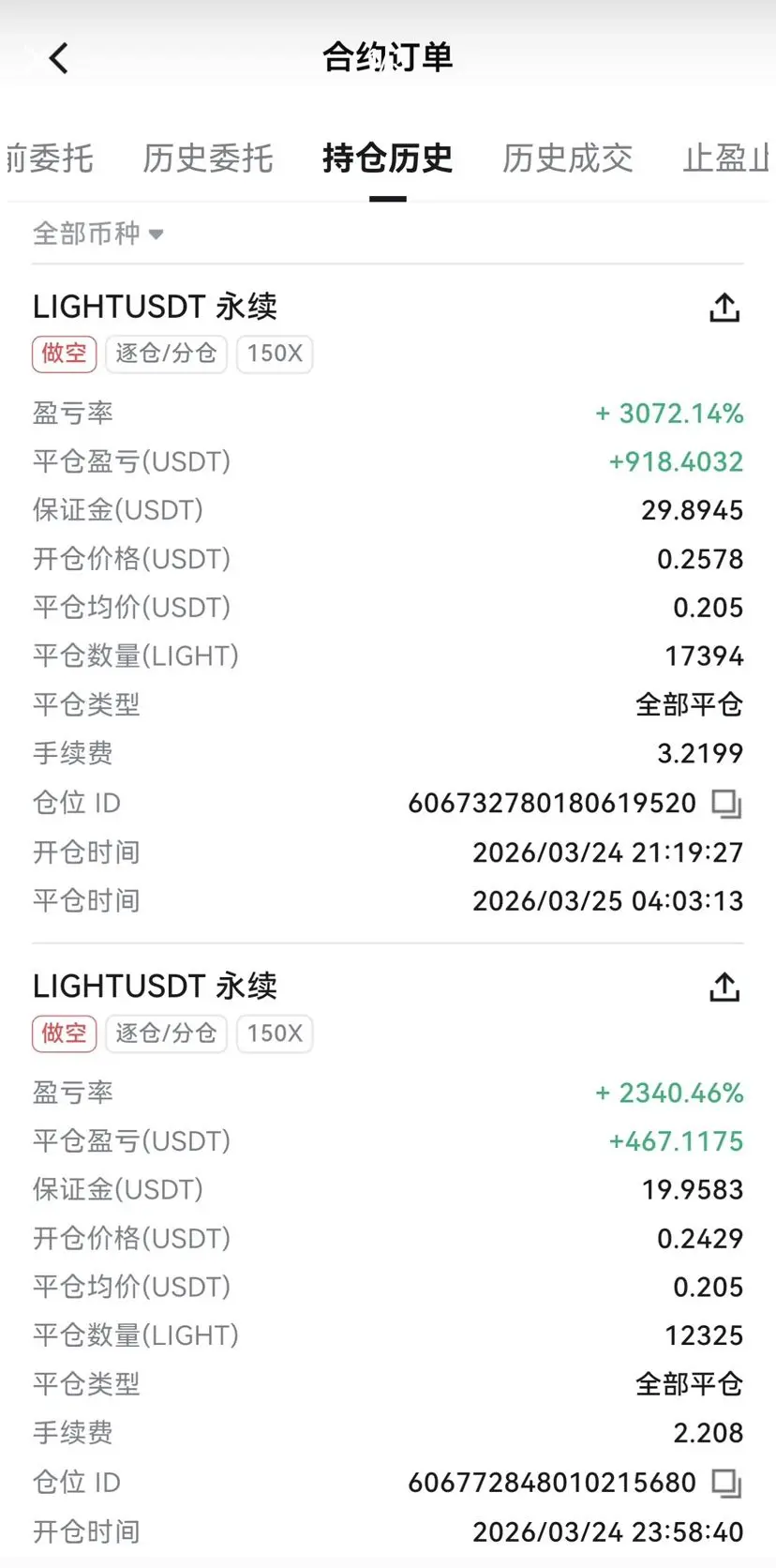Select the 持仓历史 tab
The height and width of the screenshot is (1568, 776).
(388, 158)
